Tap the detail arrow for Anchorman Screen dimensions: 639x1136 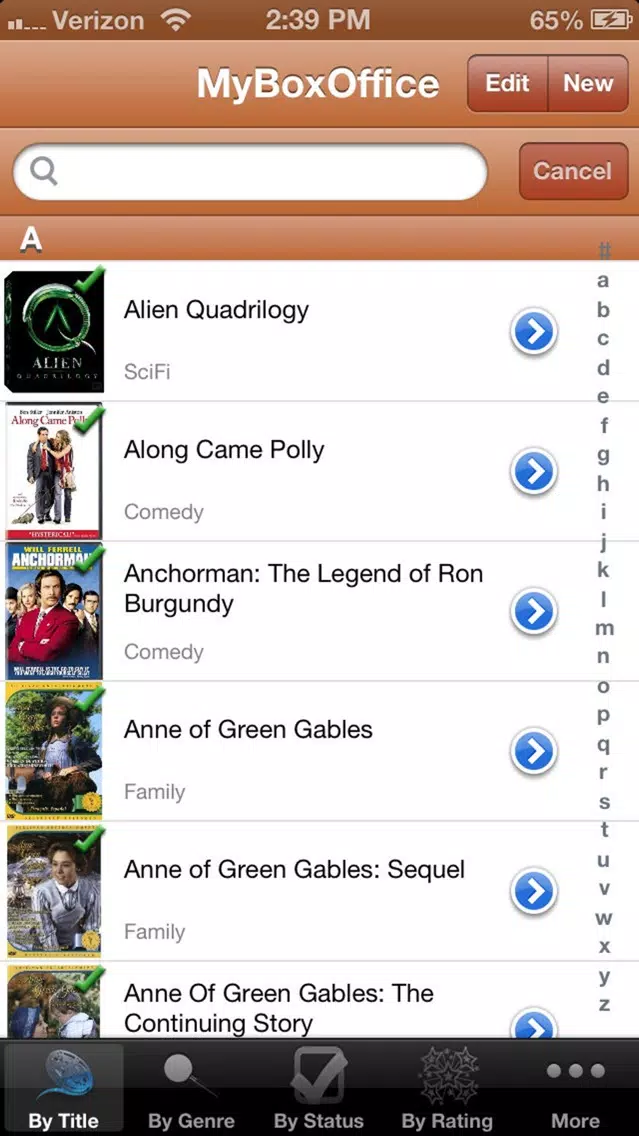point(534,611)
